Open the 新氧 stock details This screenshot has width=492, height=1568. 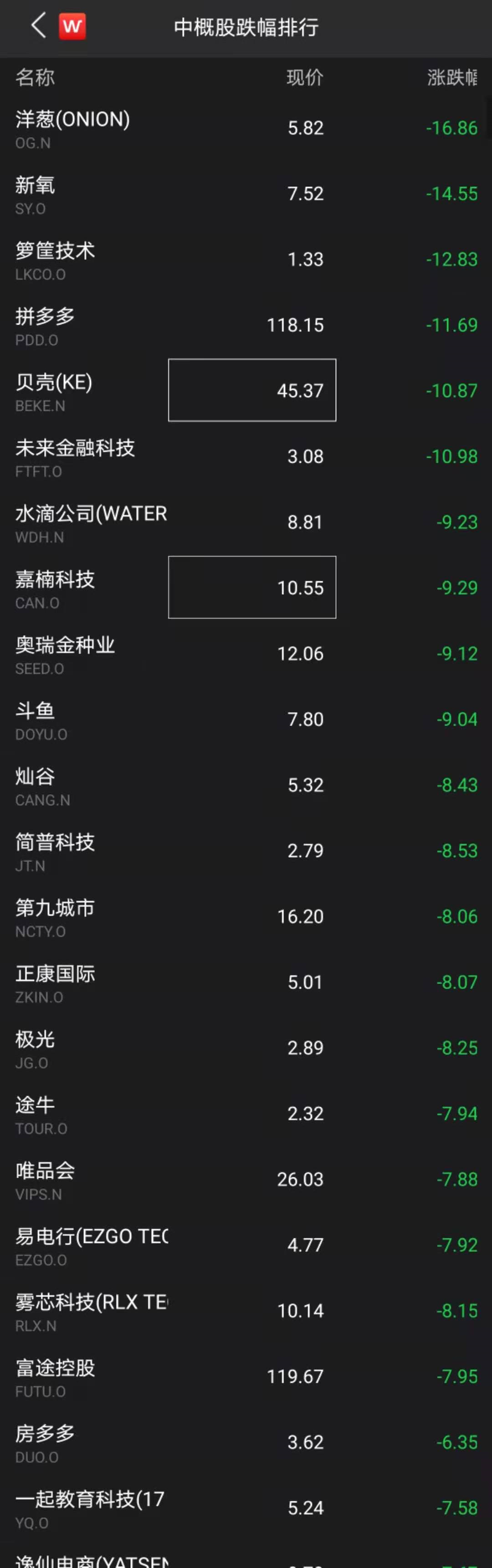35,194
